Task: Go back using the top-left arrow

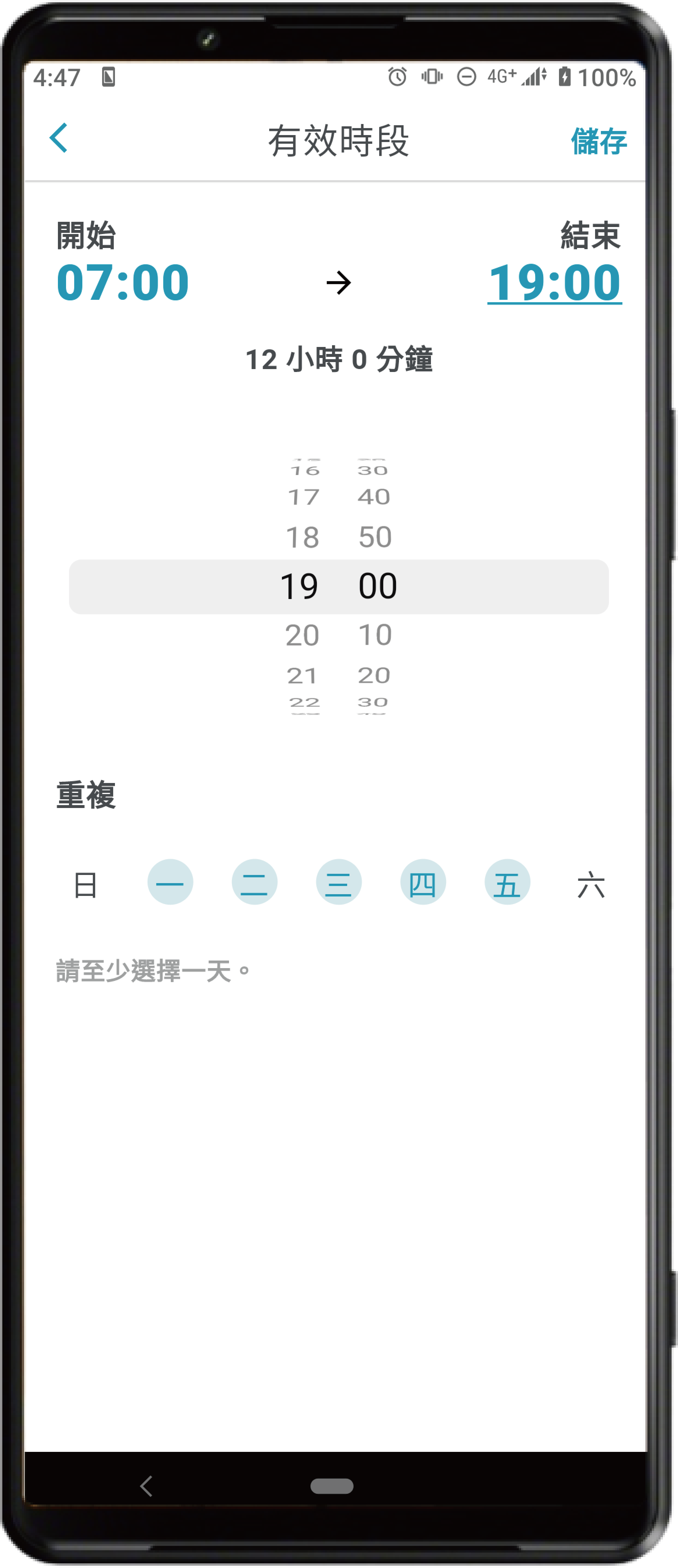Action: (x=58, y=138)
